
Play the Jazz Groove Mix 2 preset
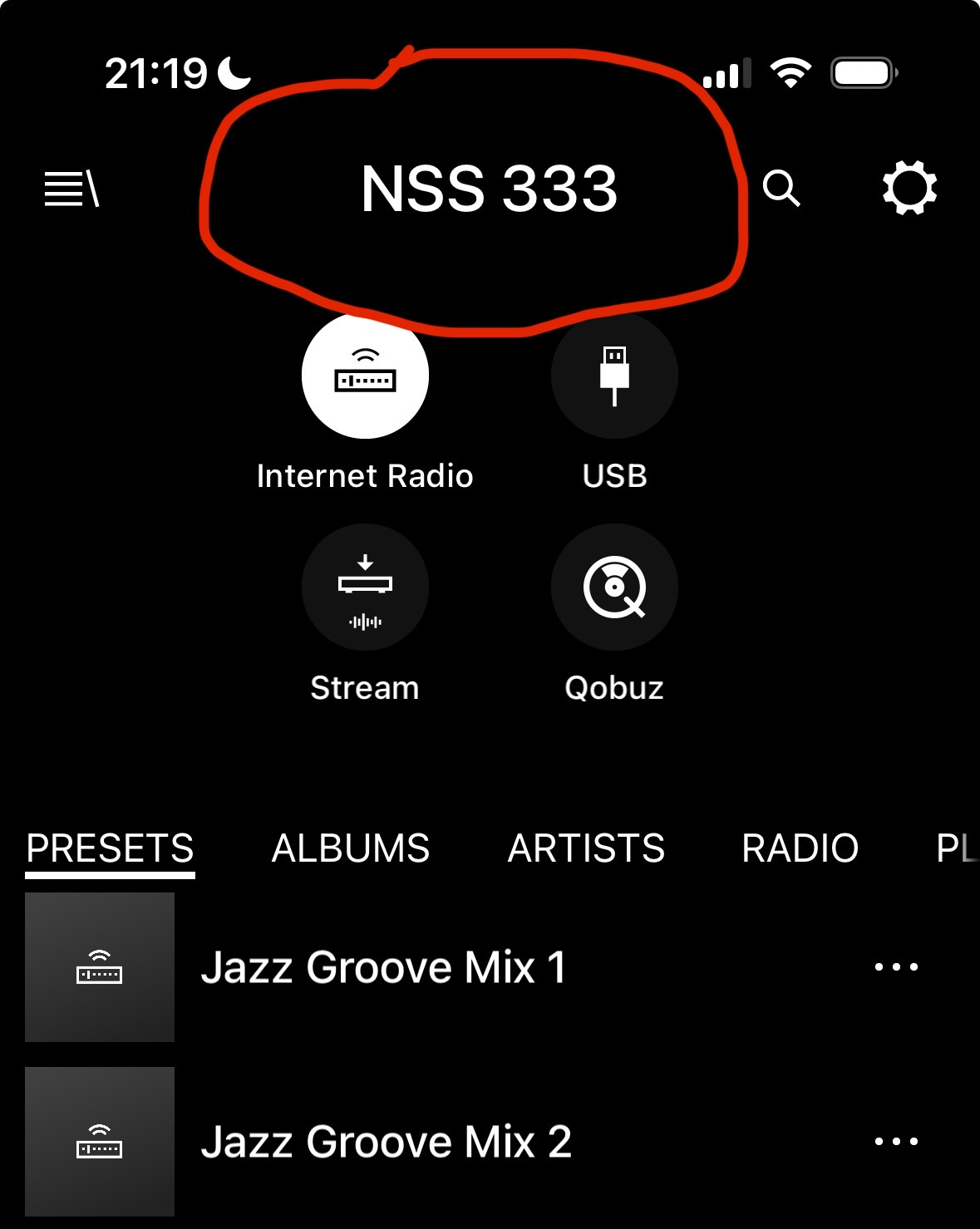pos(386,1142)
